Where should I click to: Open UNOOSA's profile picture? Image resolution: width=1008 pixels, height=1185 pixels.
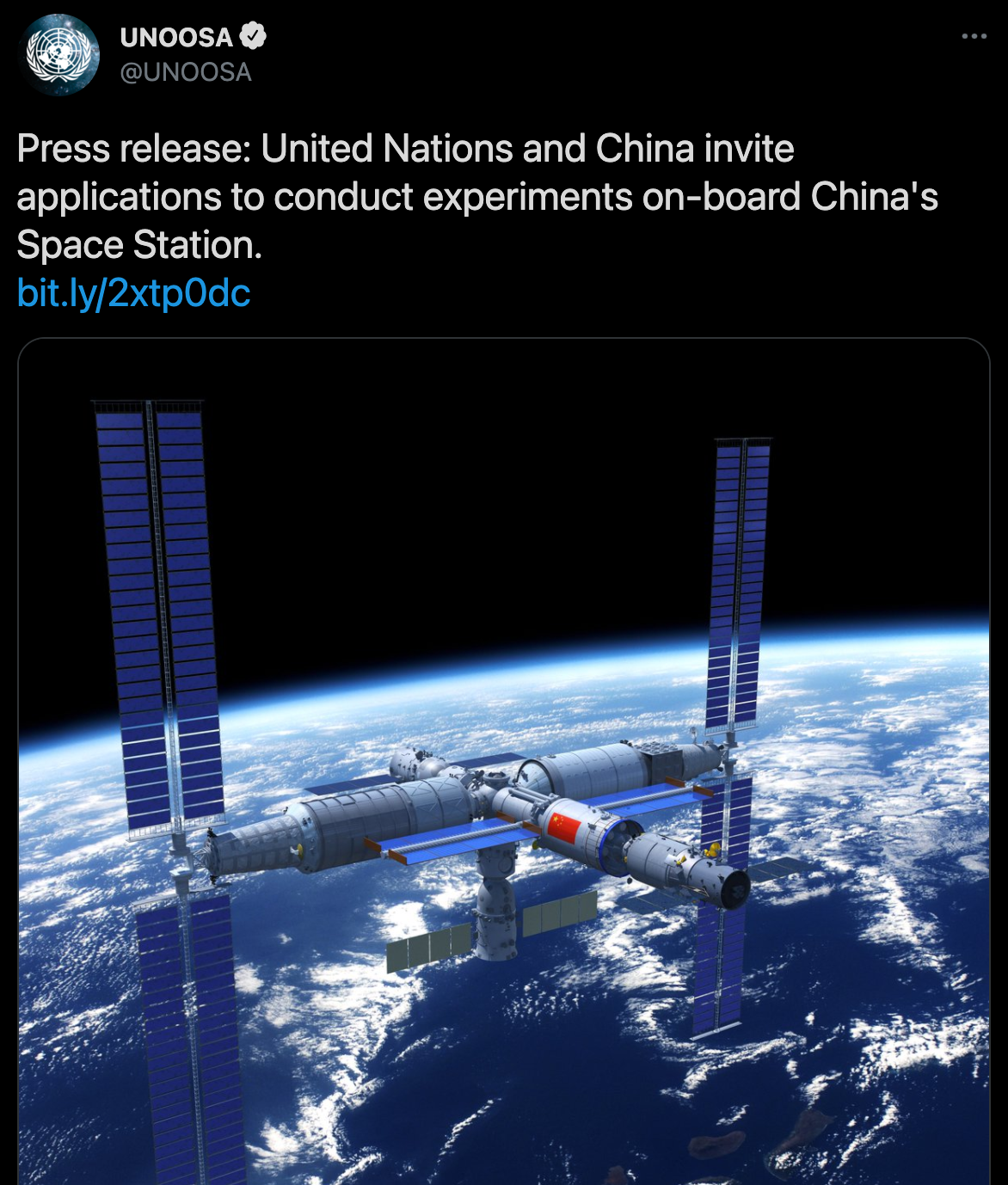pyautogui.click(x=59, y=55)
